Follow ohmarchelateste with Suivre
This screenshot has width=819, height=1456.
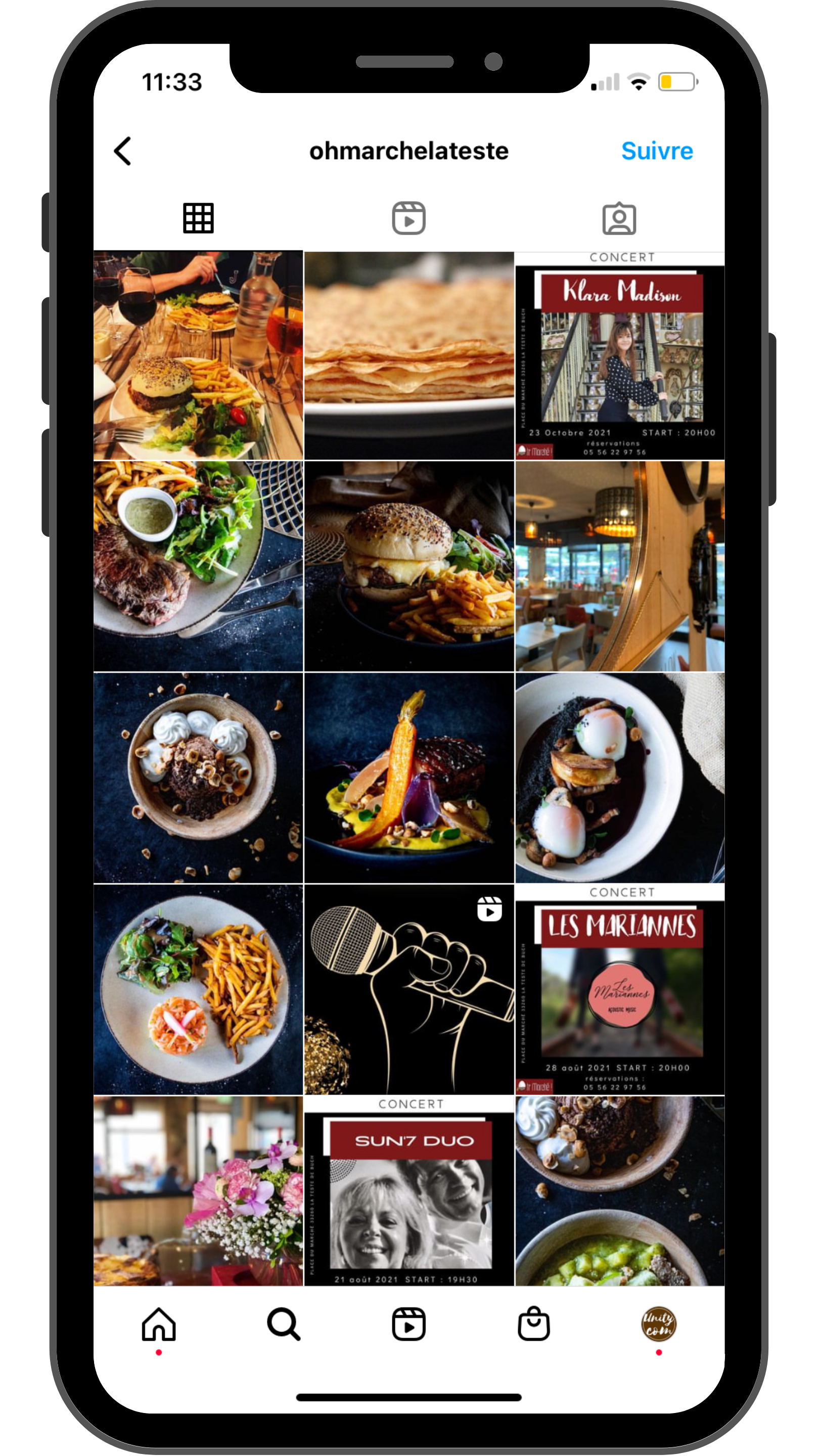tap(657, 151)
